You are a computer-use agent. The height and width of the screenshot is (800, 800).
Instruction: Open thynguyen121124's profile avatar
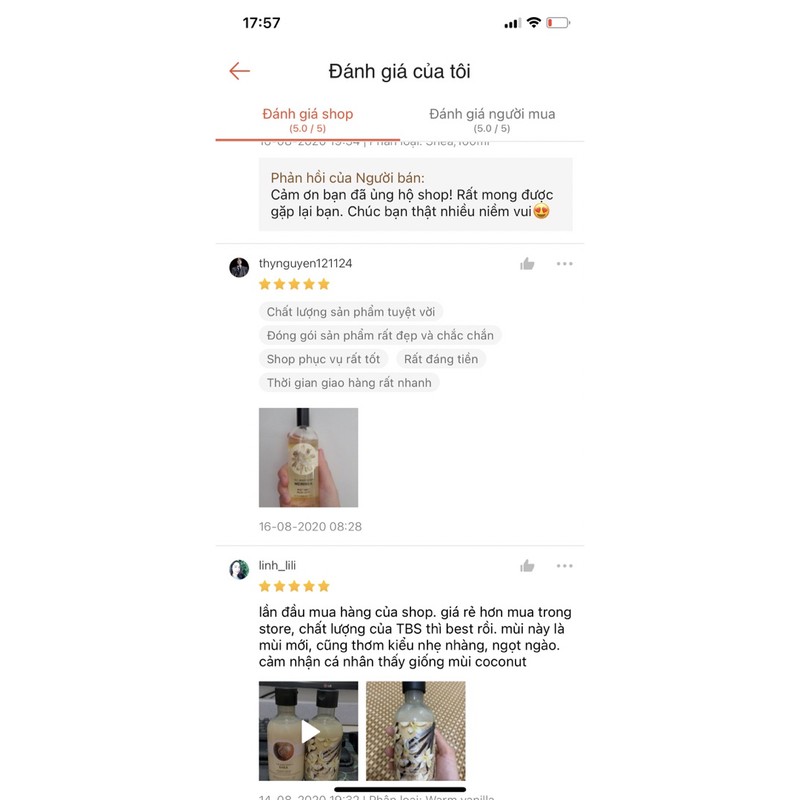(x=239, y=267)
